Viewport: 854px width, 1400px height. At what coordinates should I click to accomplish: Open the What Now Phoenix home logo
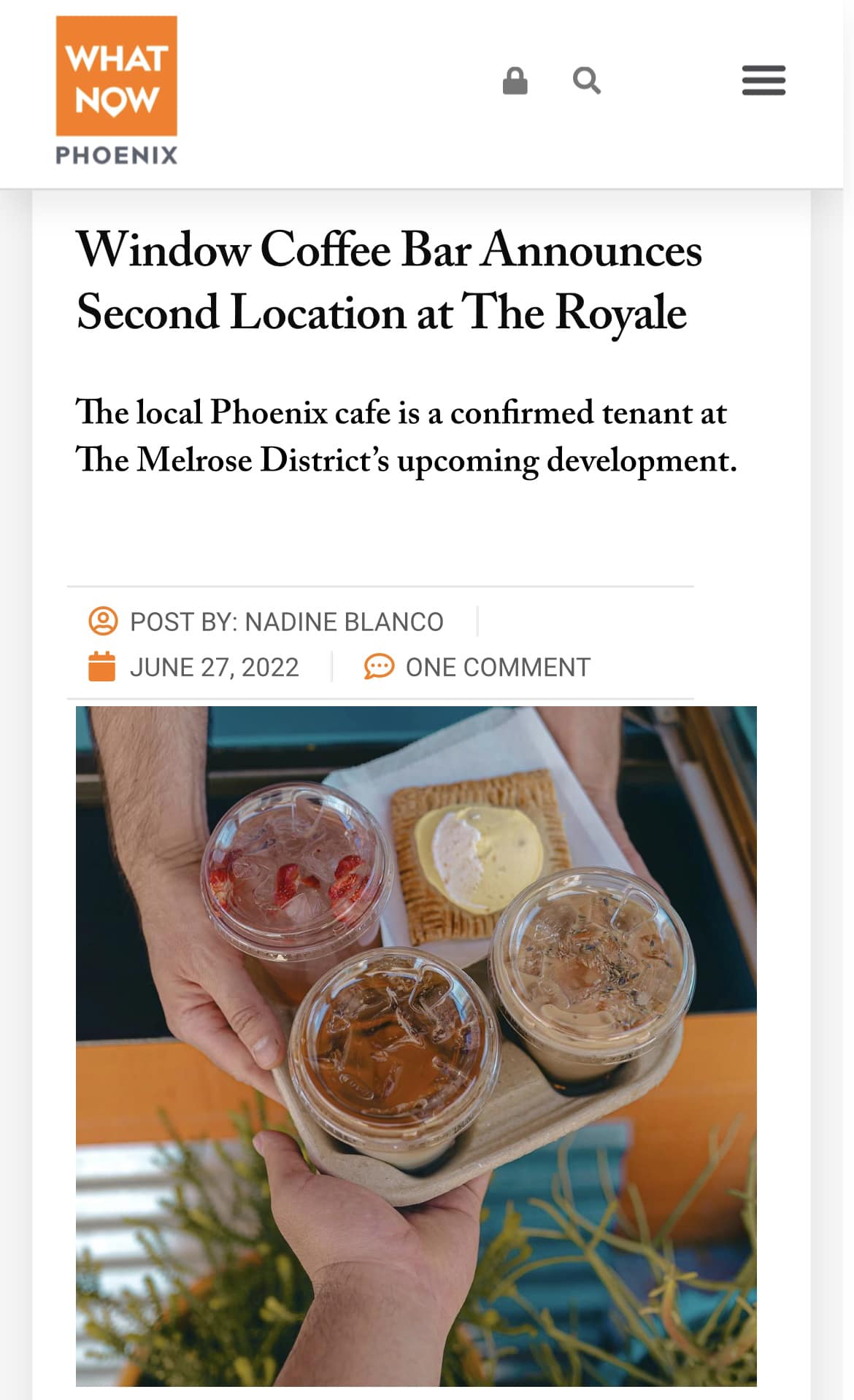point(117,90)
